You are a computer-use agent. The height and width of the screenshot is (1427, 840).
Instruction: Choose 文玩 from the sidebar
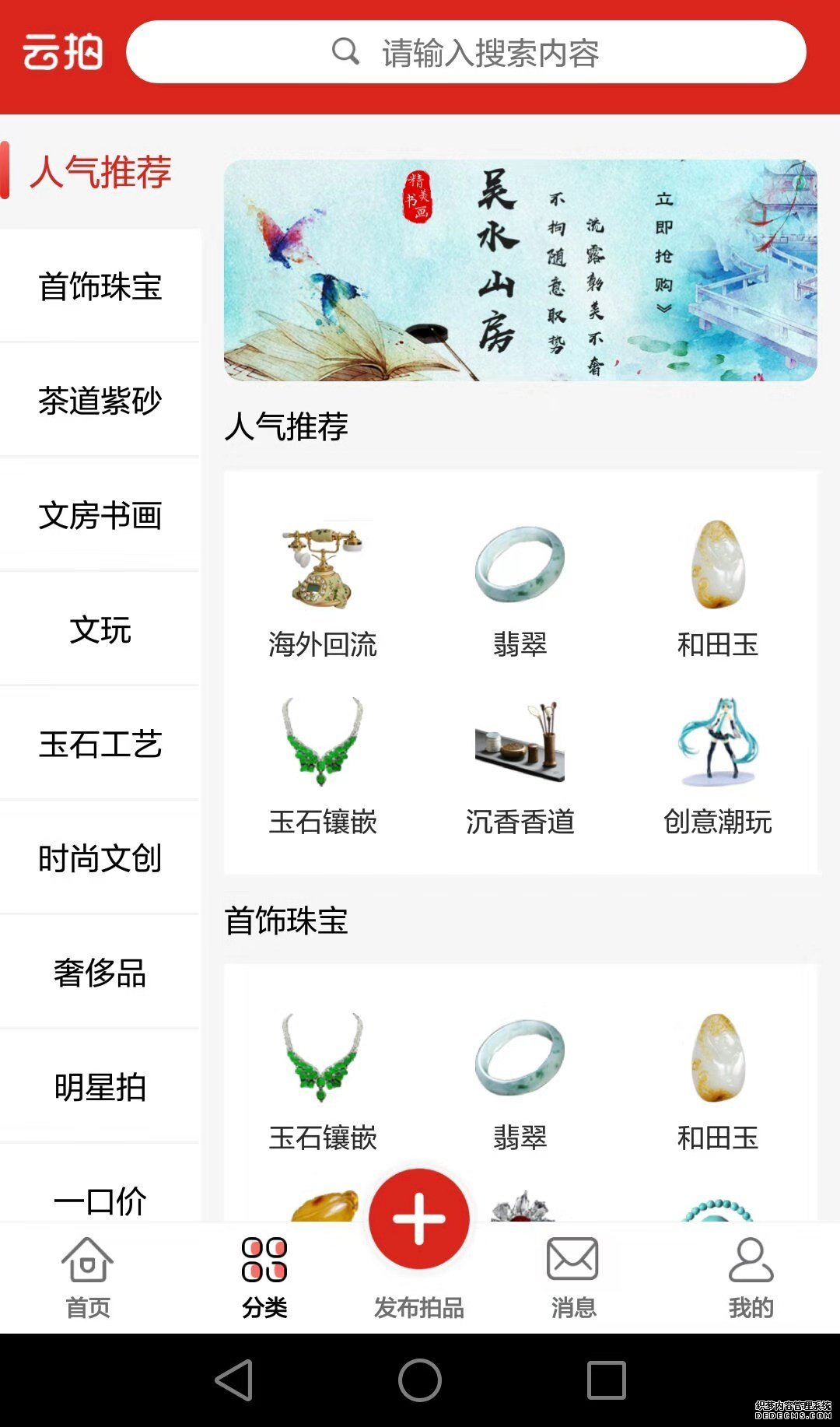[100, 629]
